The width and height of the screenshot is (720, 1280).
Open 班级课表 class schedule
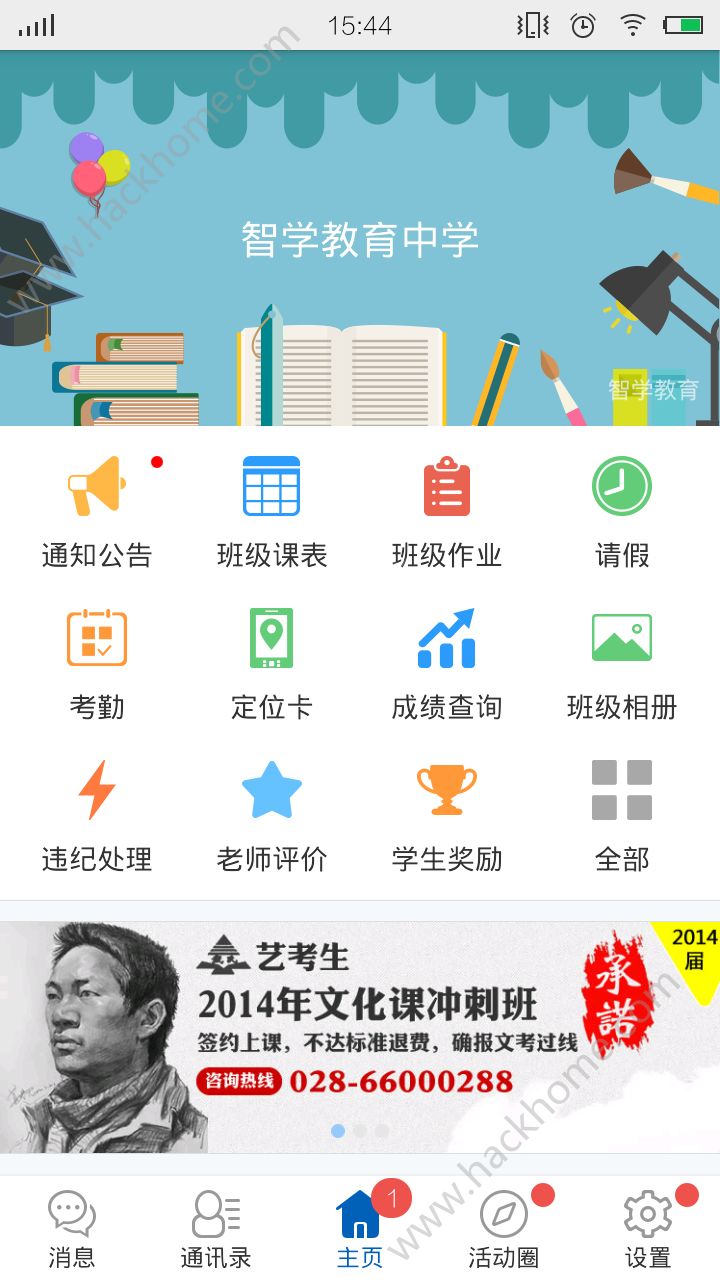[272, 510]
